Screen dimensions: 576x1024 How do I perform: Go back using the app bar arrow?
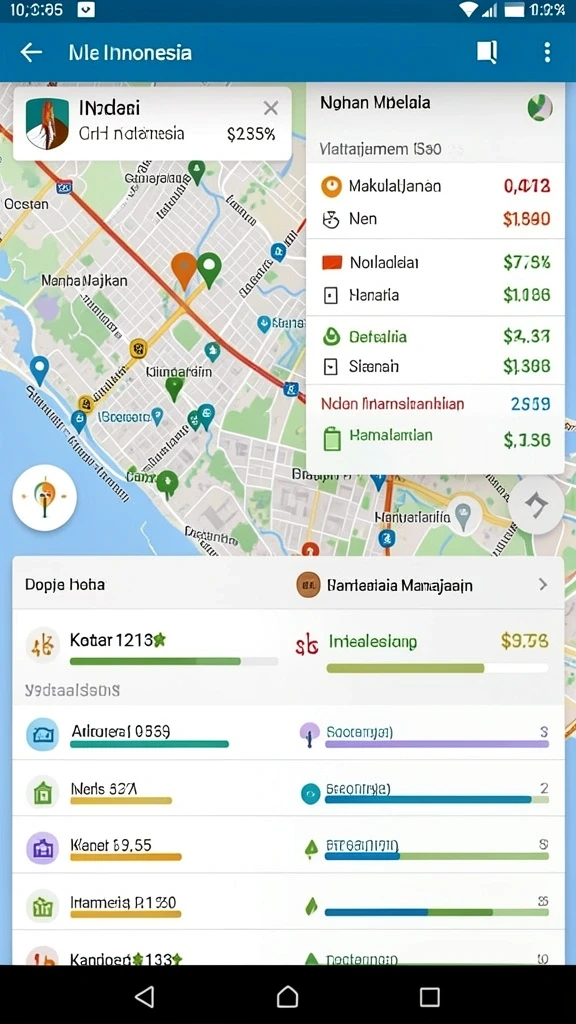[31, 52]
